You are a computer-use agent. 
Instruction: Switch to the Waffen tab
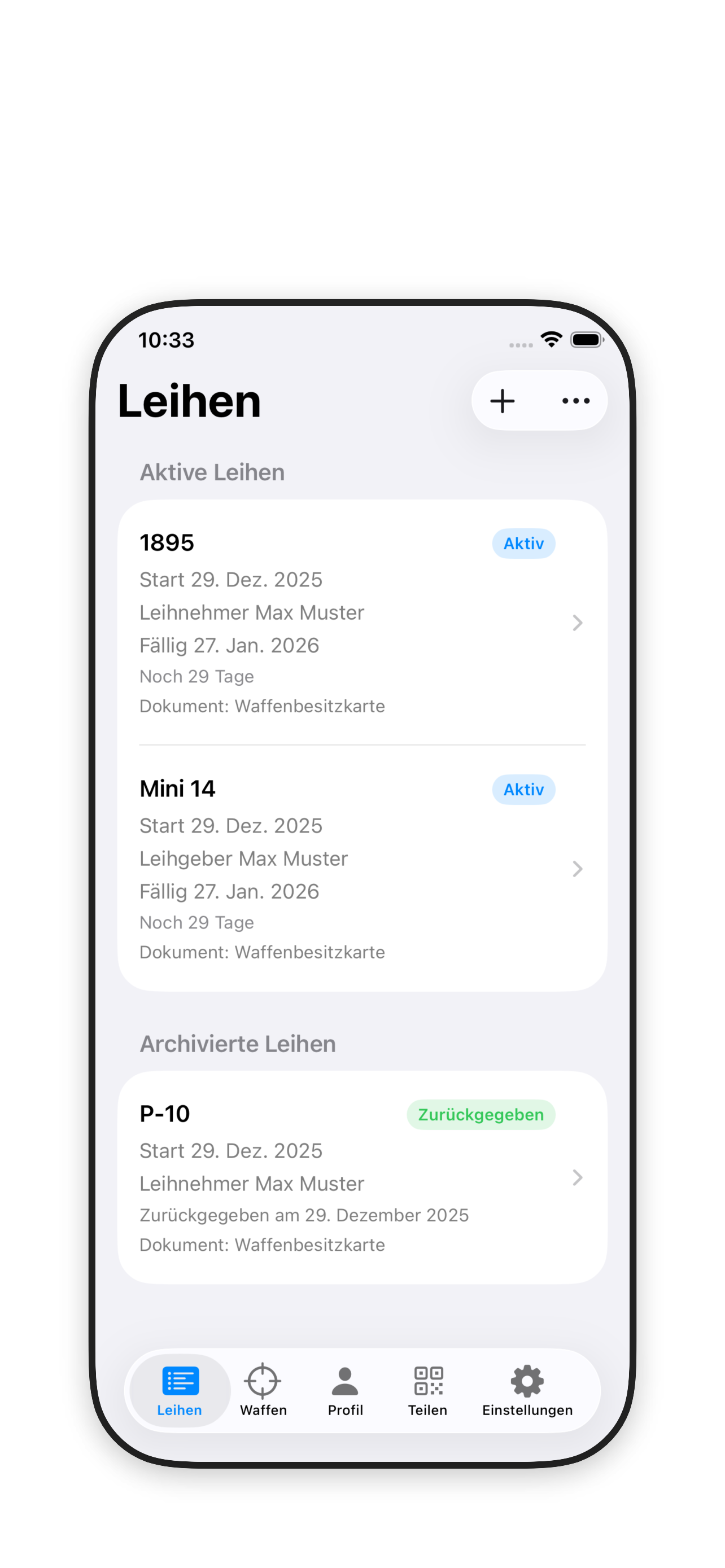[263, 1390]
